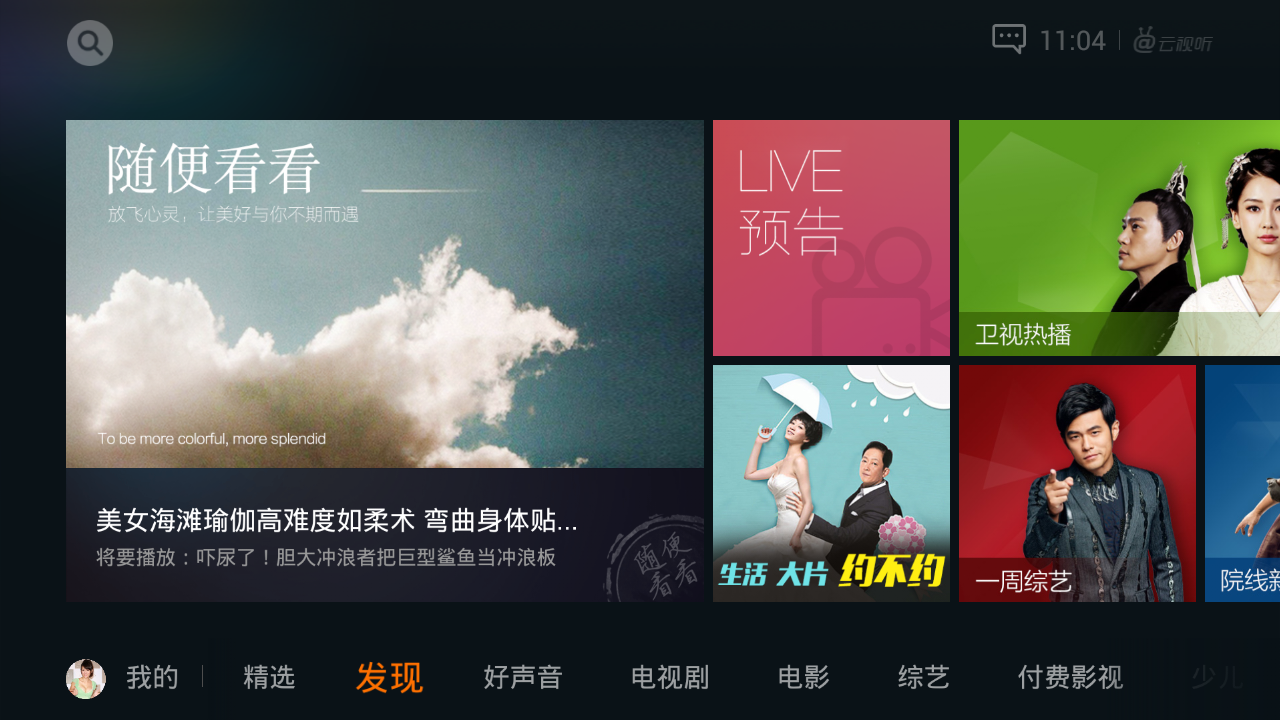Open the messages icon beside the clock
The image size is (1280, 720).
pos(1008,39)
